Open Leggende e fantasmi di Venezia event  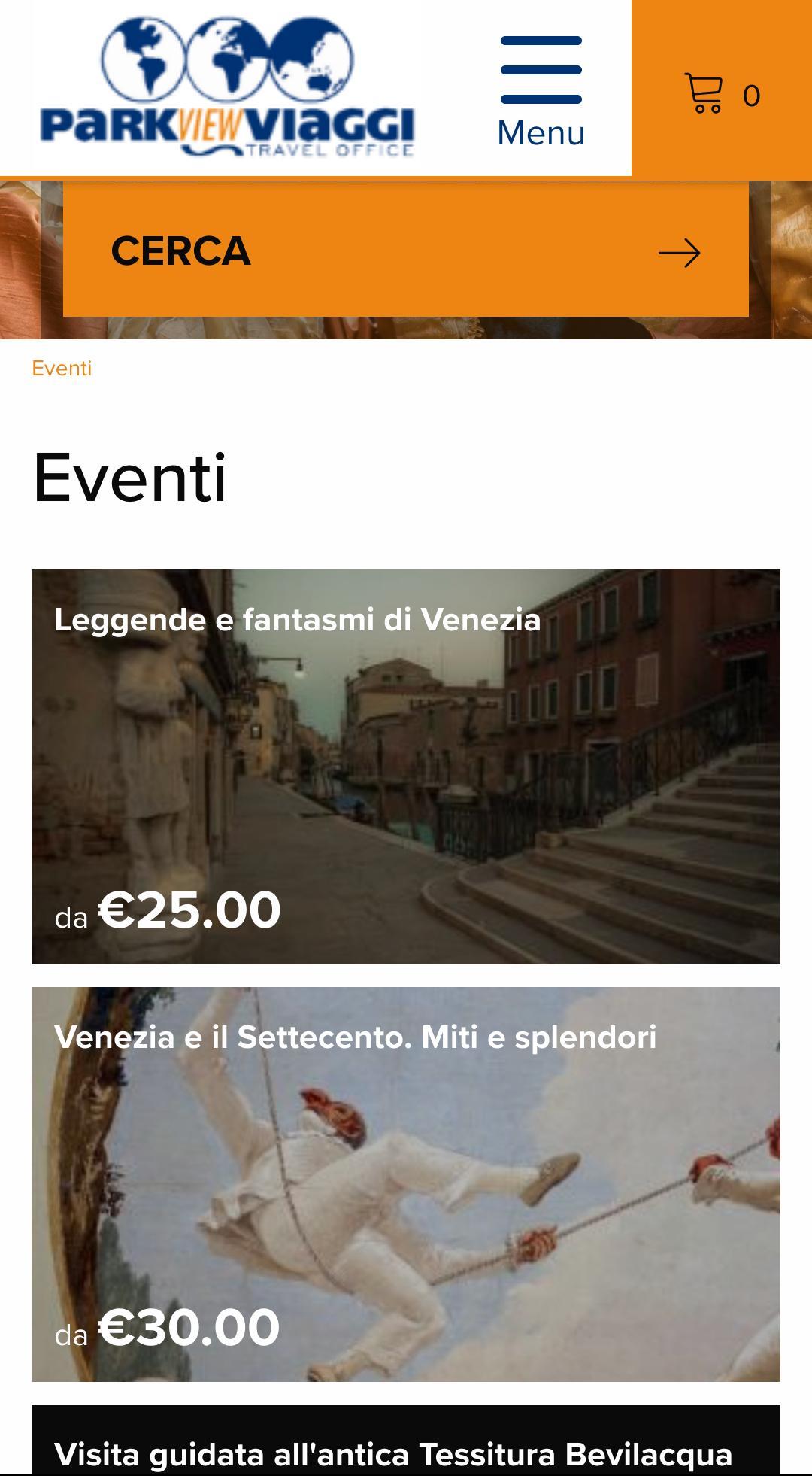405,766
